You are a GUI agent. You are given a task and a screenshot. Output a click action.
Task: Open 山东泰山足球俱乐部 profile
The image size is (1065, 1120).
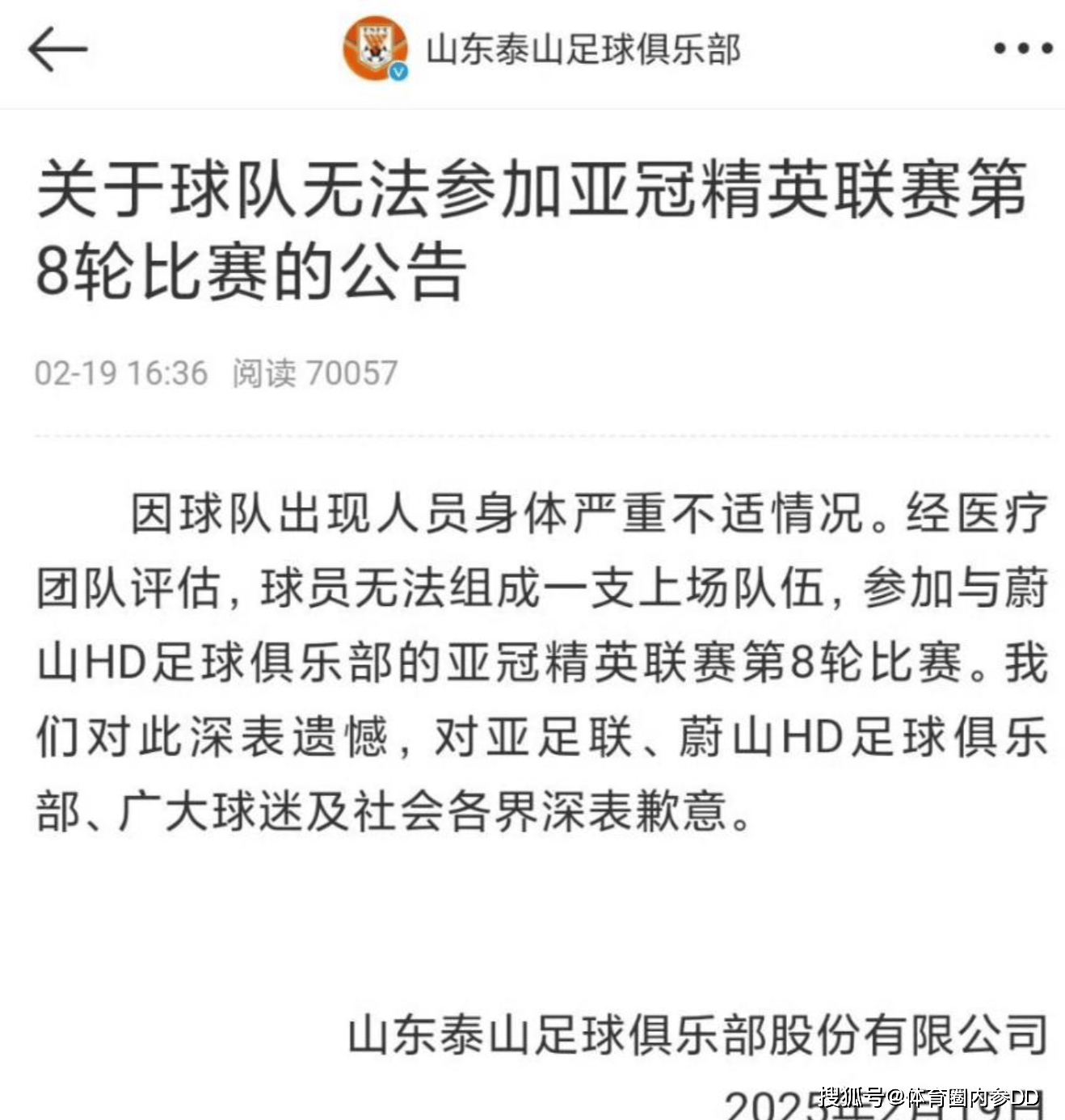click(582, 48)
